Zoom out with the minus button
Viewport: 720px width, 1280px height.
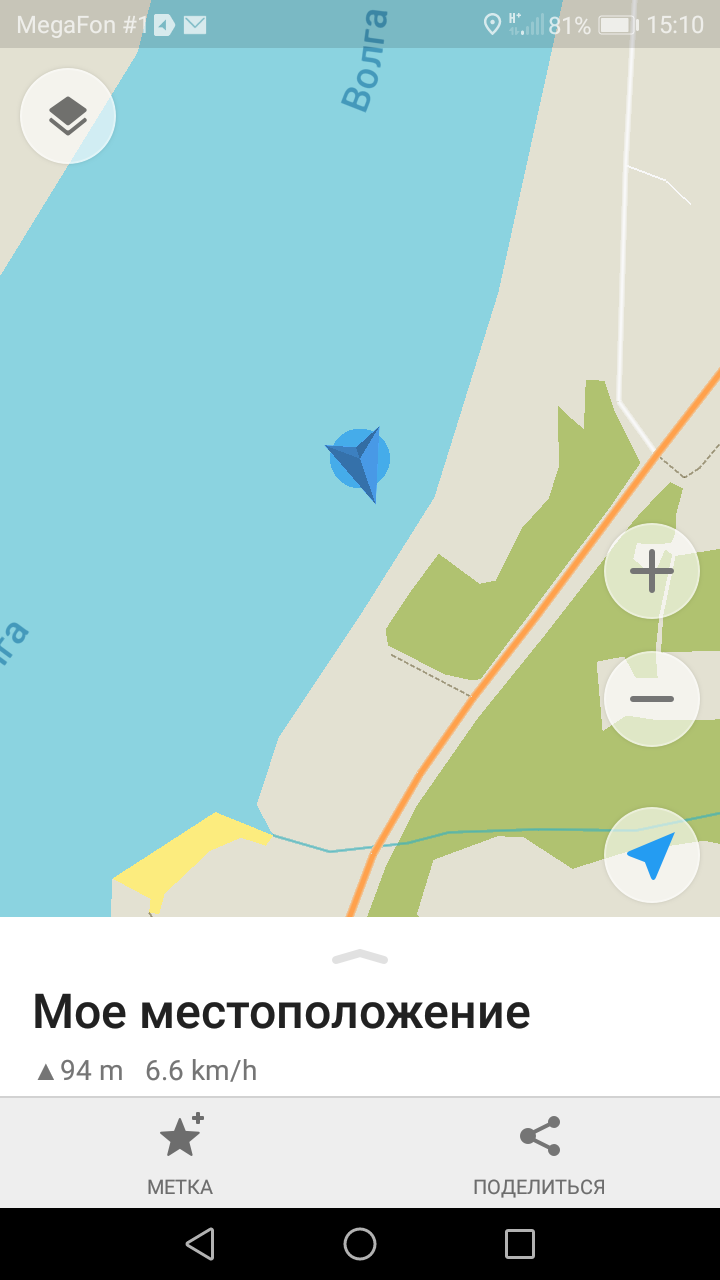pyautogui.click(x=652, y=699)
